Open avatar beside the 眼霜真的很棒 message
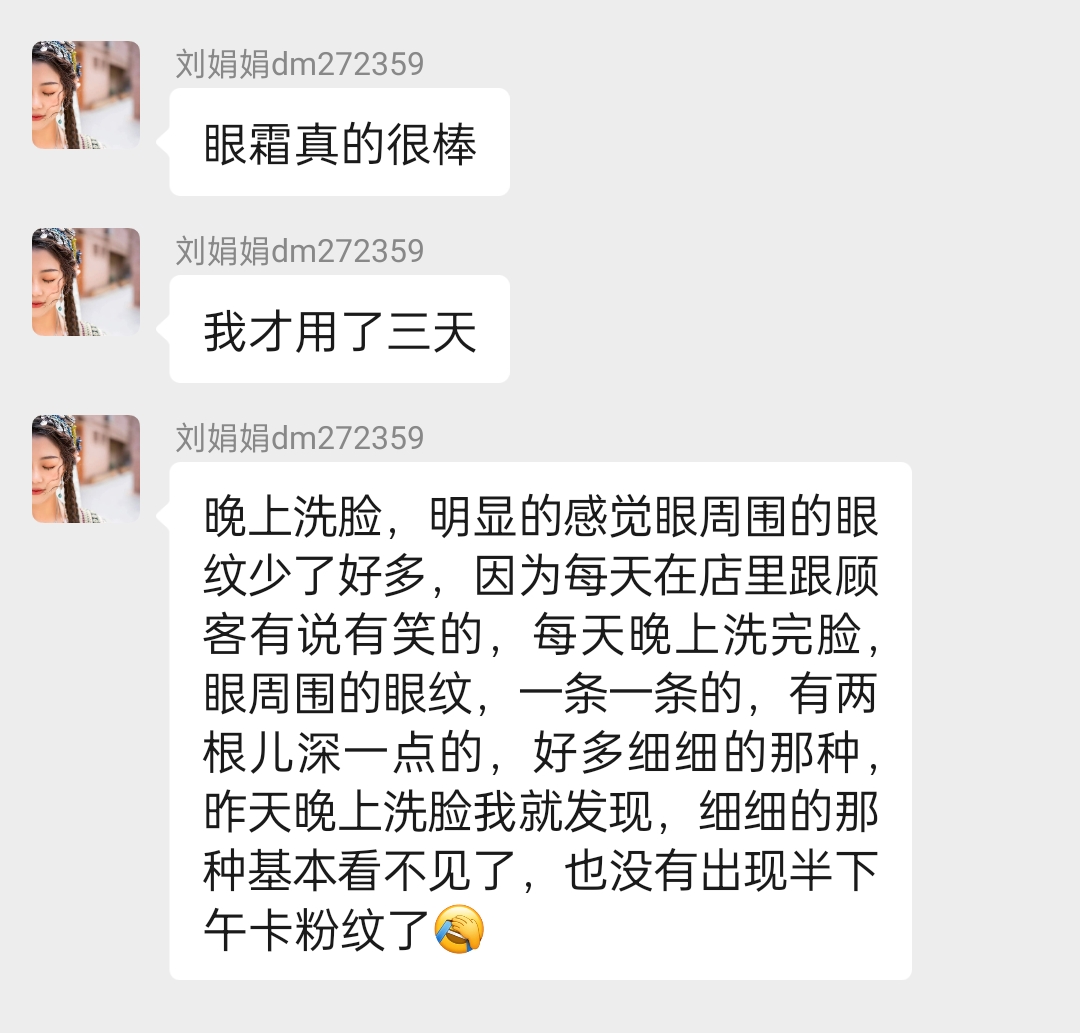Screen dimensions: 1080x1033 coord(86,95)
